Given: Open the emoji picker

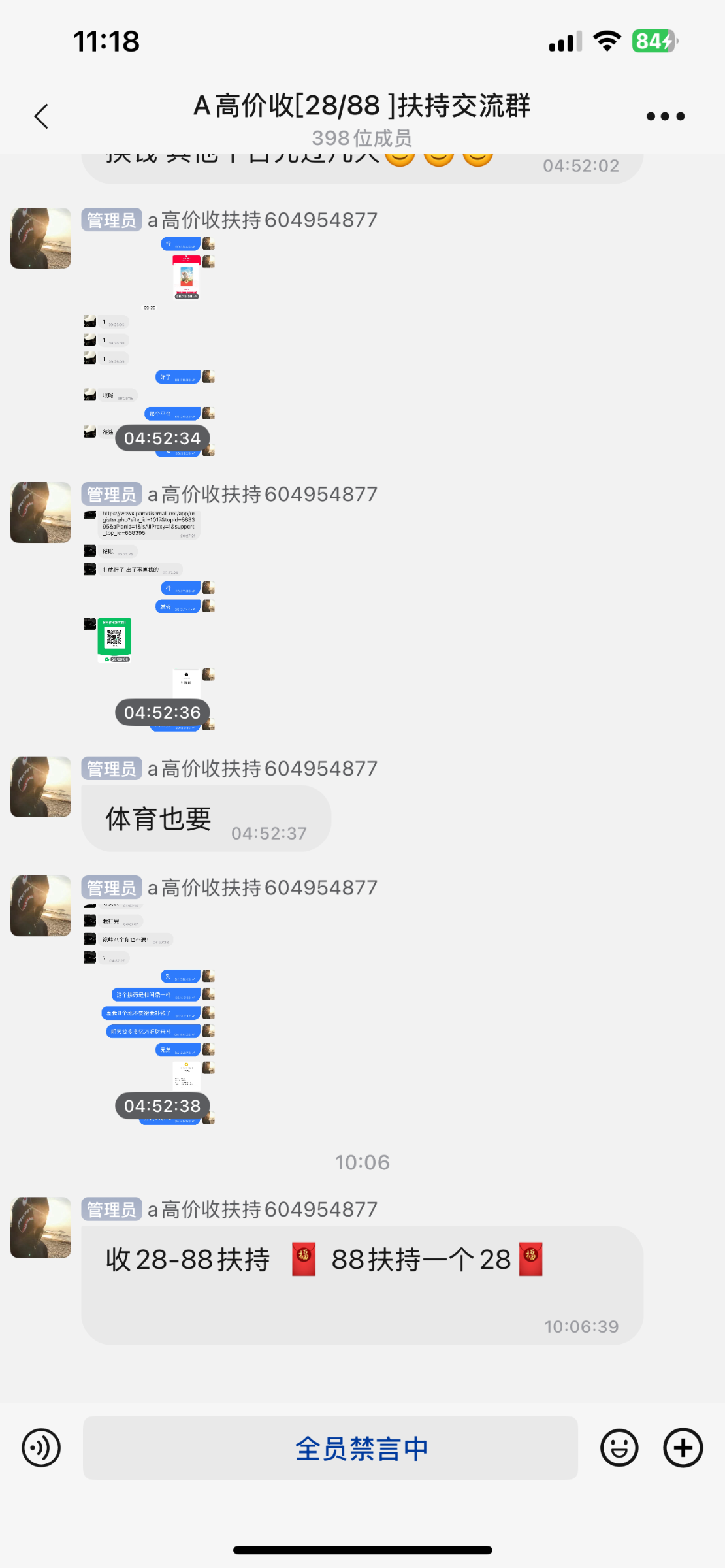Looking at the screenshot, I should [x=619, y=1448].
